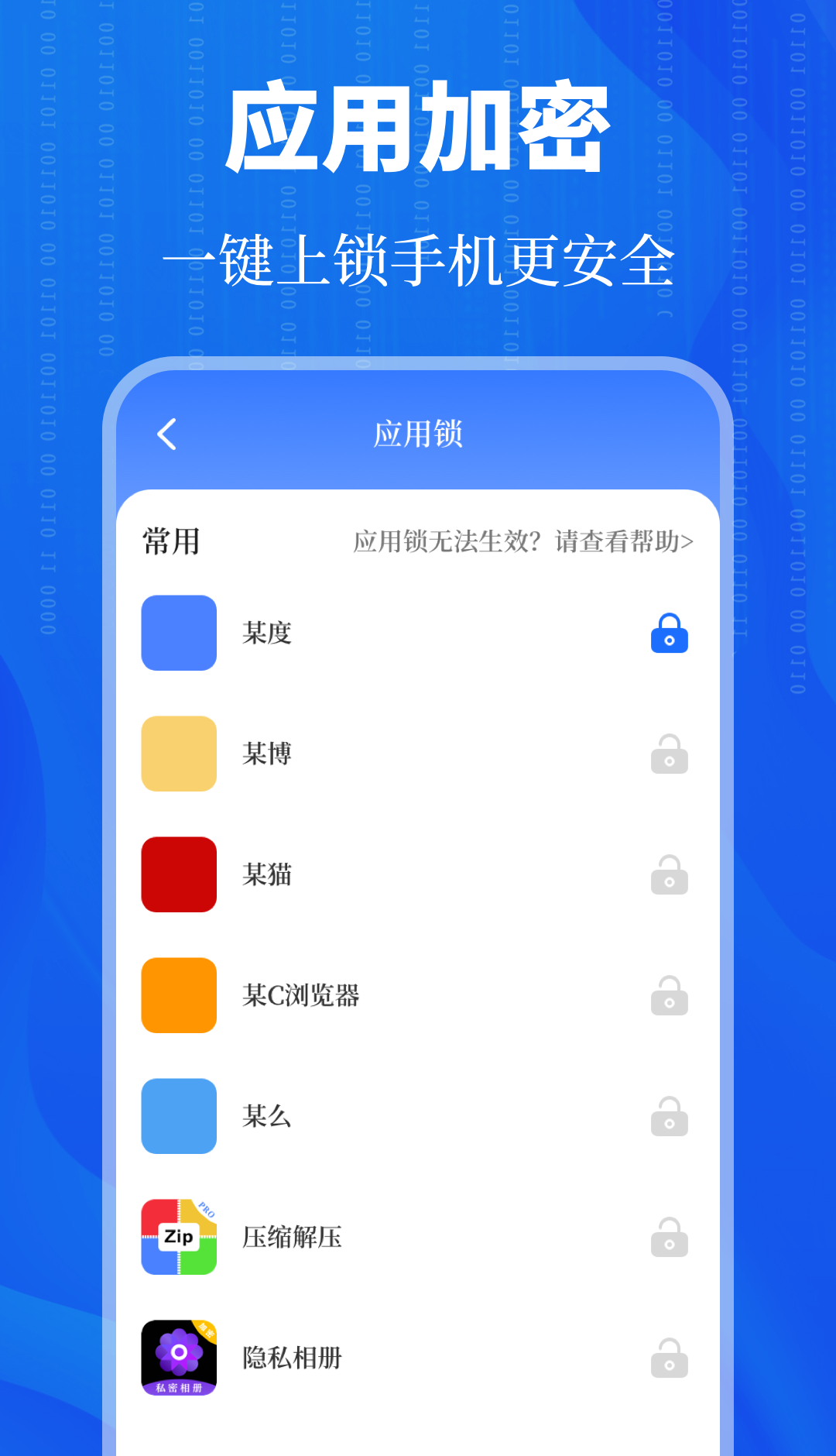Enable the lock on 压缩解压

click(669, 1237)
